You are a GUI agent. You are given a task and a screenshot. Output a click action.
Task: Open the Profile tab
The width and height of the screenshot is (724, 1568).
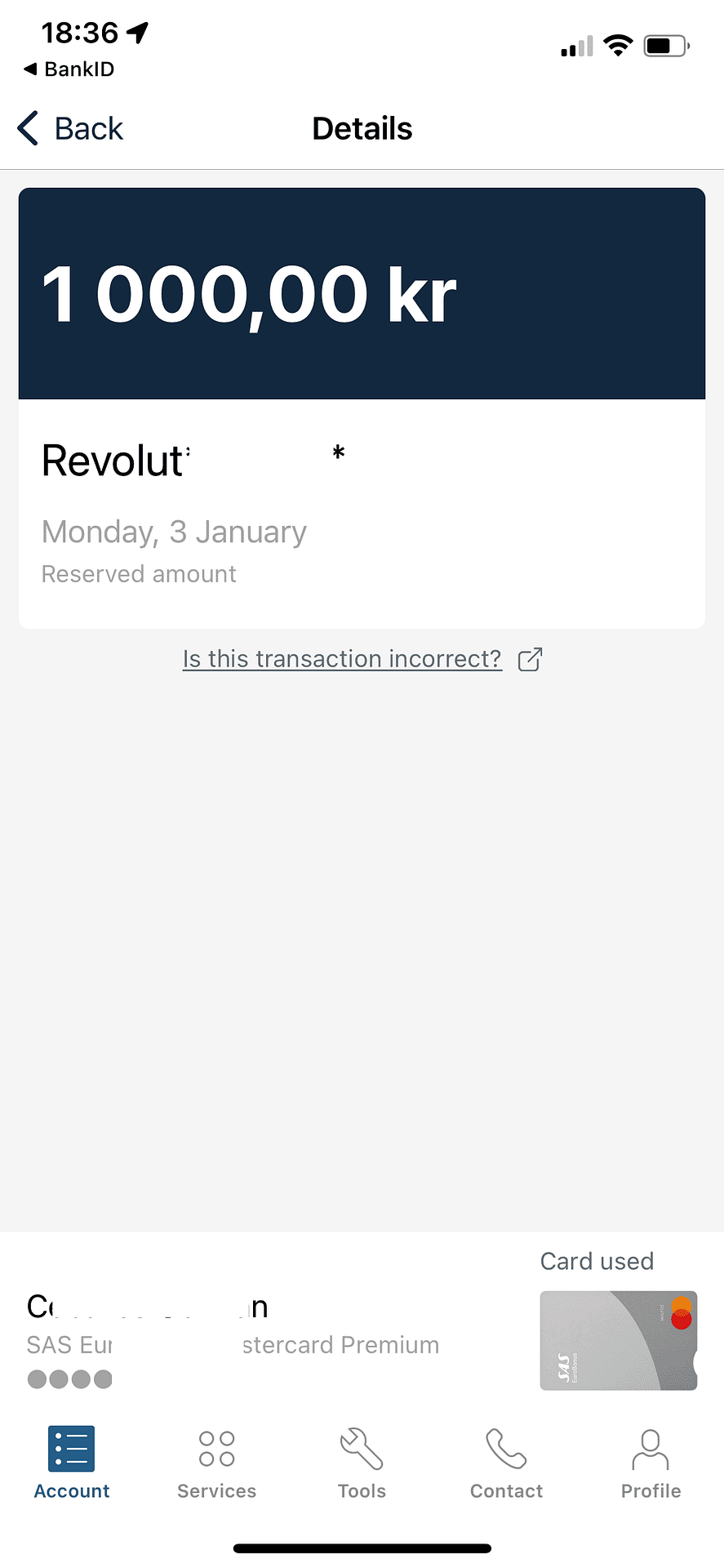(651, 1463)
